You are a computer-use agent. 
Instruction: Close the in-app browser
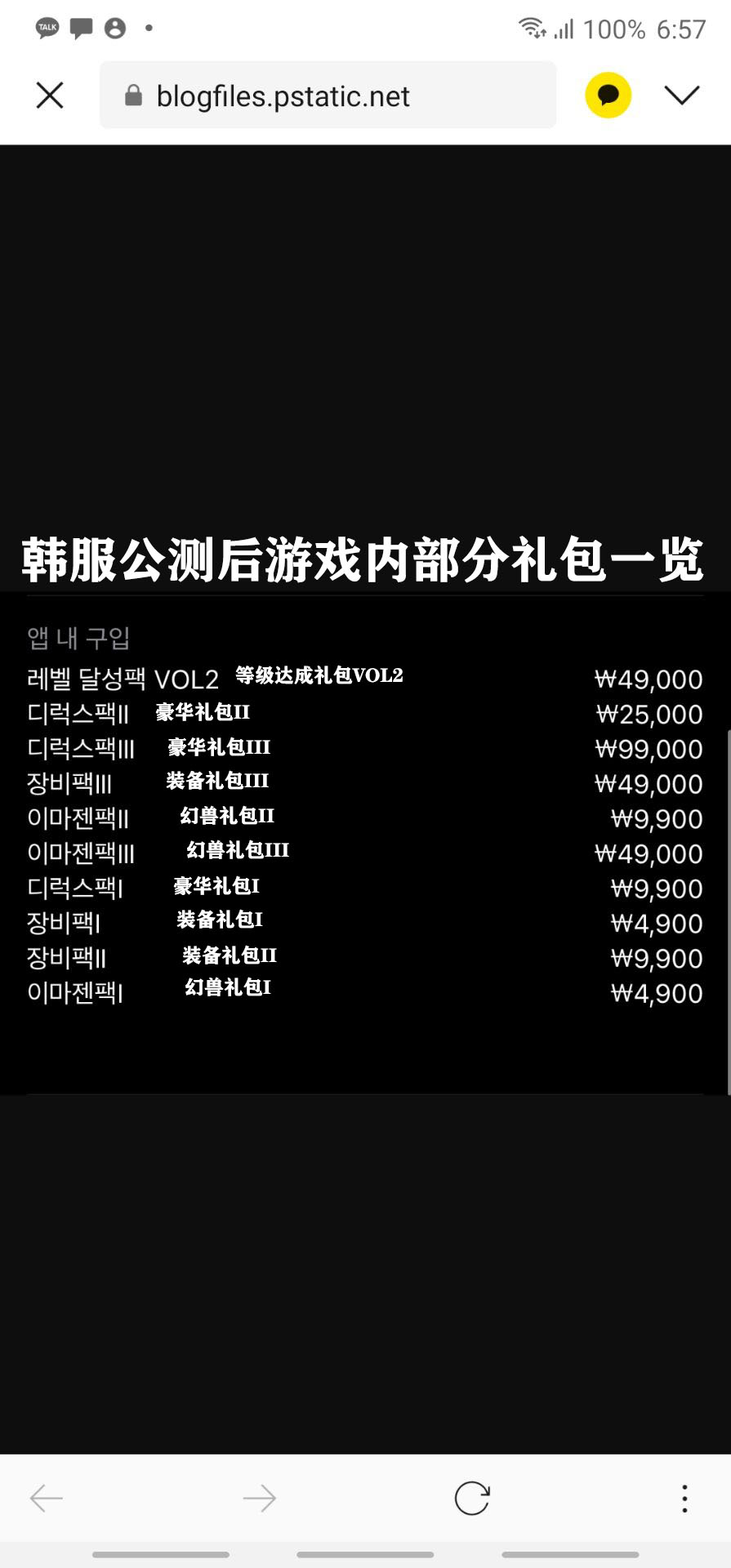[x=50, y=96]
